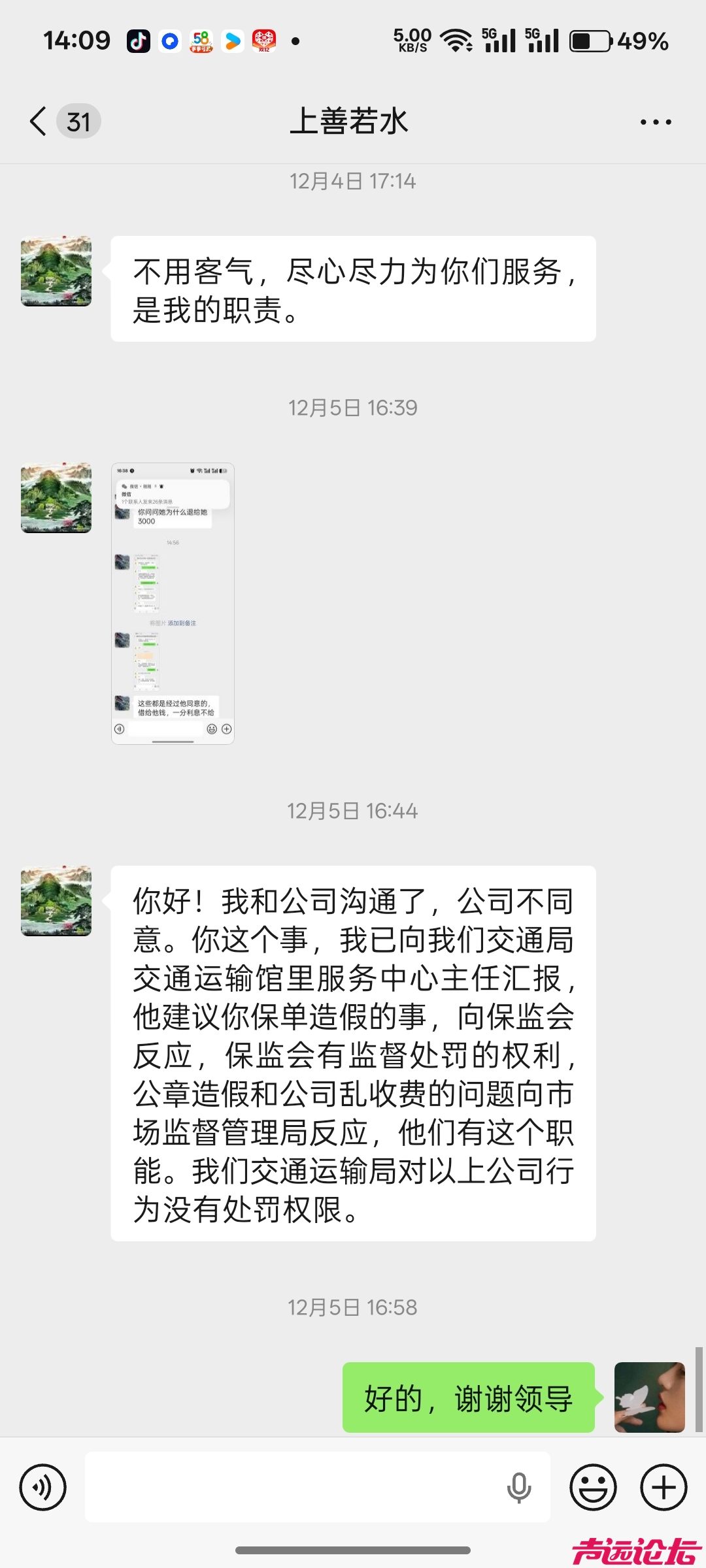Tap the Douyin icon in status bar
The image size is (706, 1568).
click(x=139, y=41)
